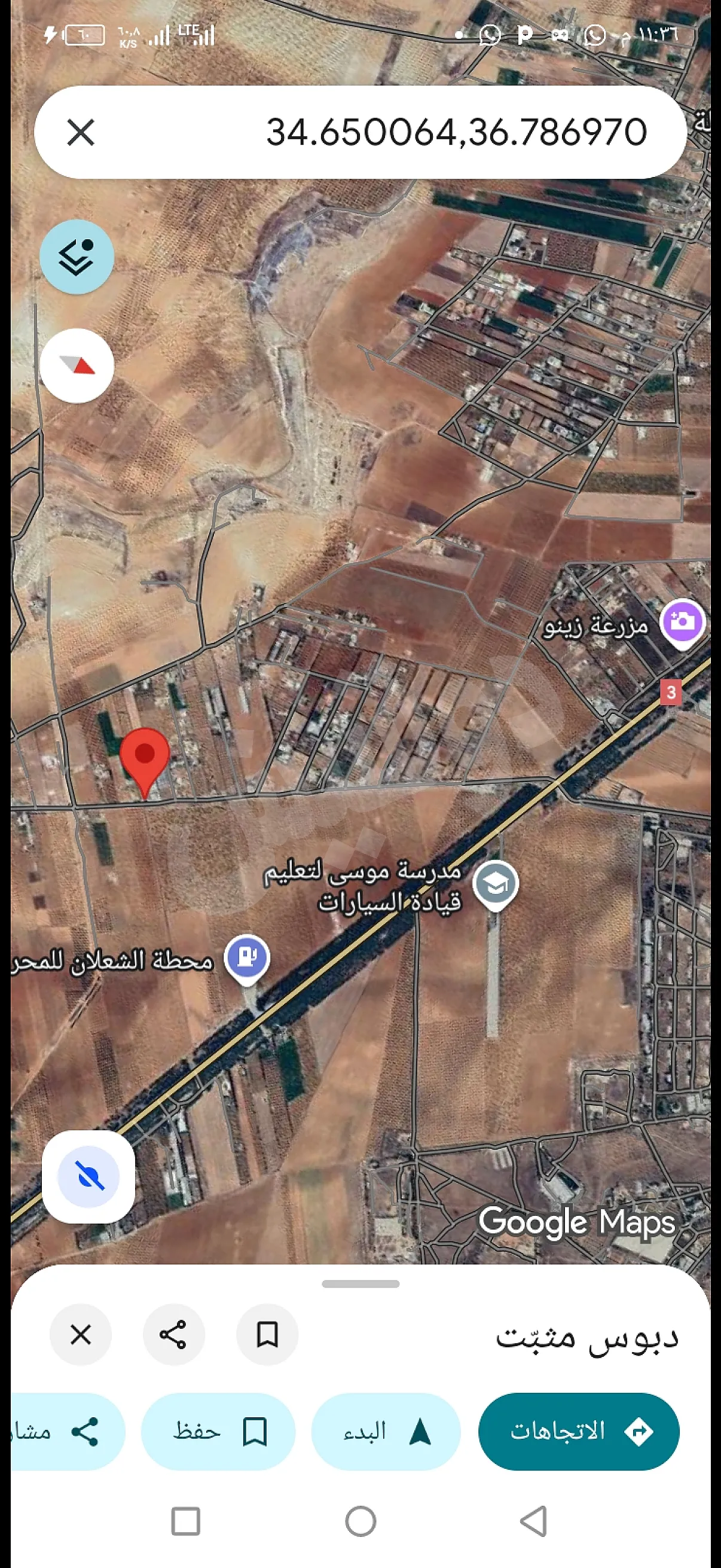Image resolution: width=721 pixels, height=1568 pixels.
Task: Clear the coordinates search field
Action: pyautogui.click(x=80, y=132)
